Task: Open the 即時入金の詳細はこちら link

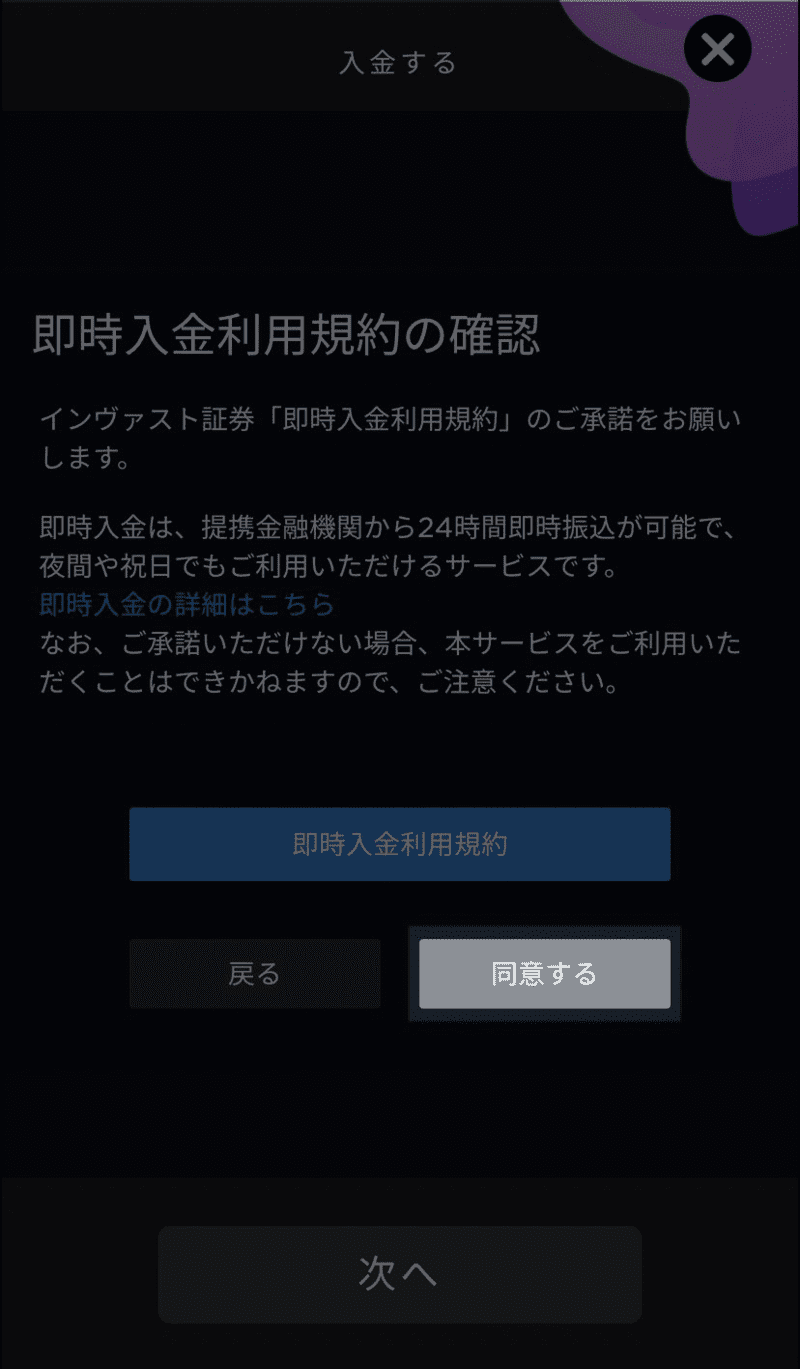Action: 186,604
